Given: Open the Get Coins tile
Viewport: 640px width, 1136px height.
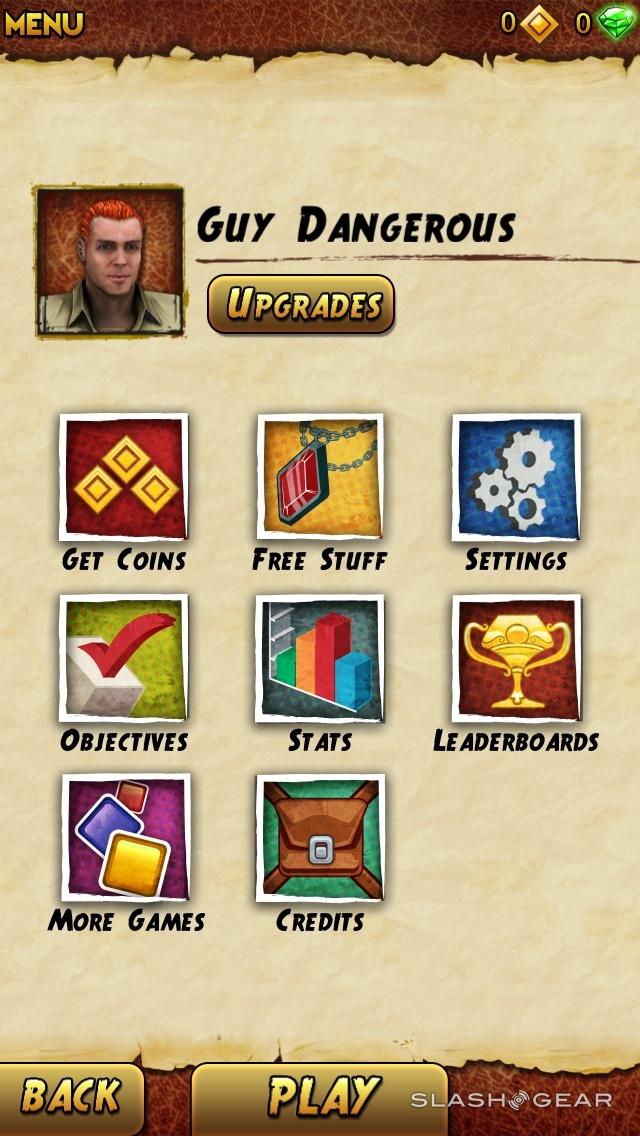Looking at the screenshot, I should pyautogui.click(x=124, y=479).
